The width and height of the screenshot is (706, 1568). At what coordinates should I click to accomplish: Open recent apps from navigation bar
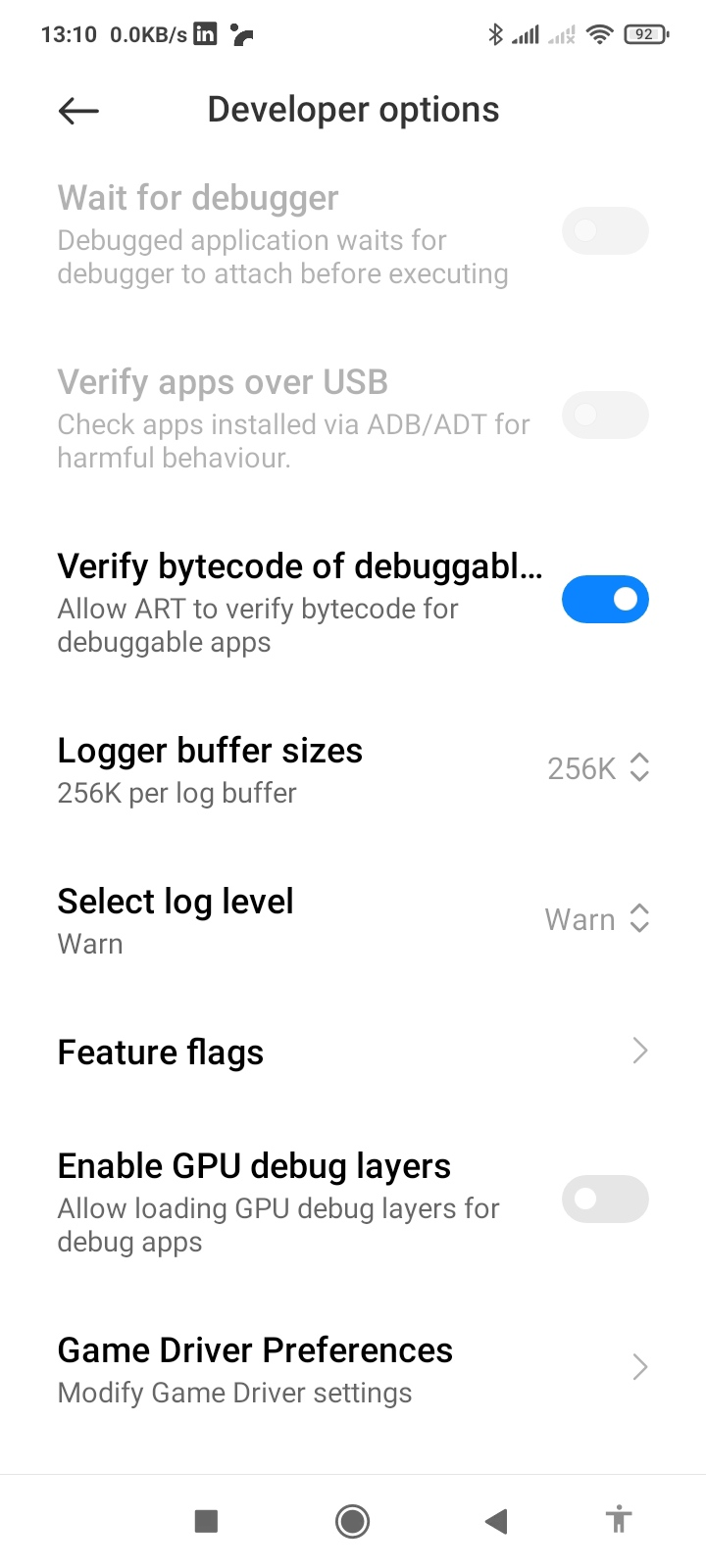[x=206, y=1521]
